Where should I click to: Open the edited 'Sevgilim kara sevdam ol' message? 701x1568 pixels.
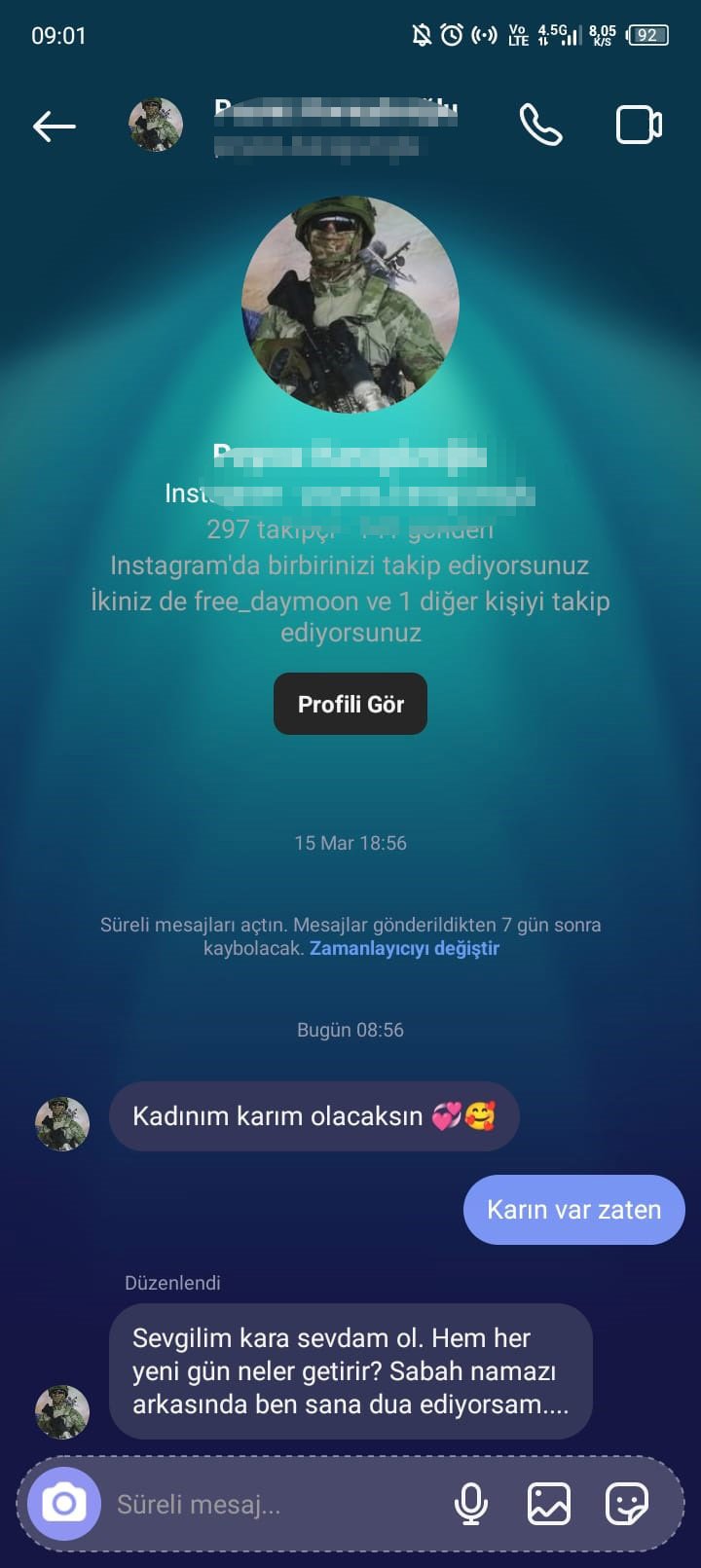click(x=350, y=1372)
